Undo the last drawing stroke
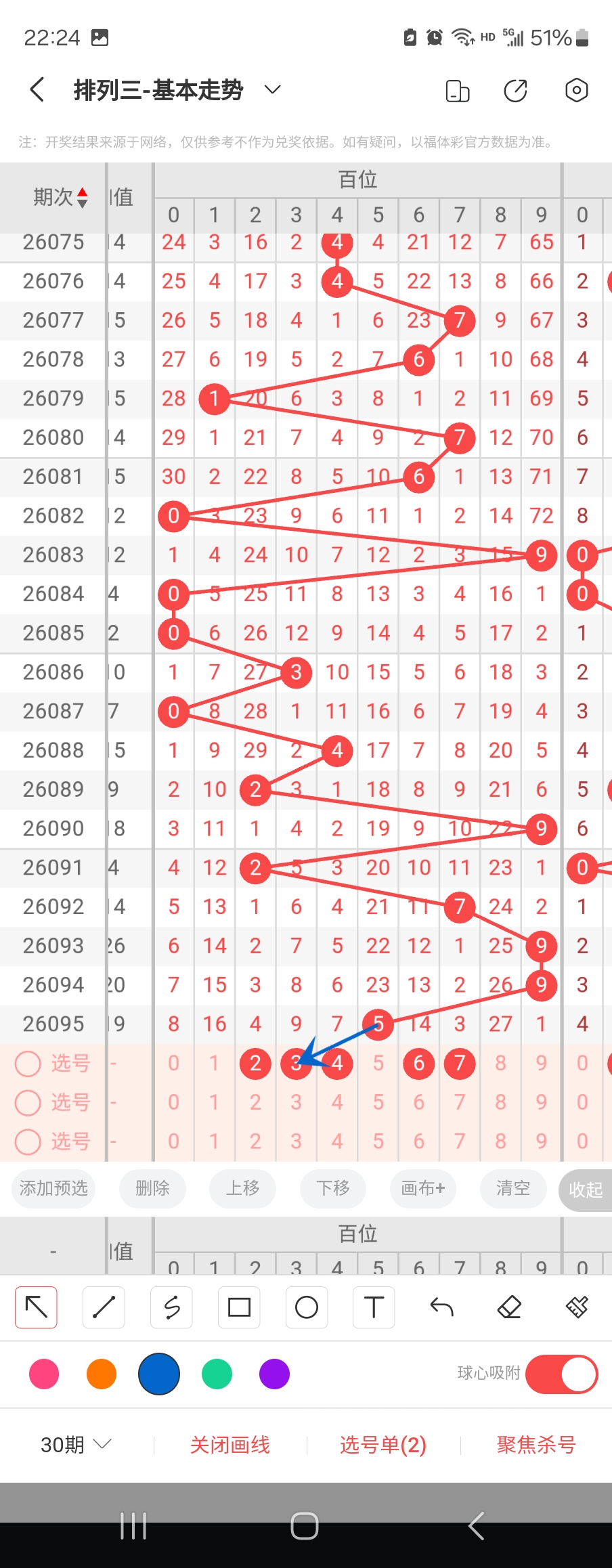Viewport: 612px width, 1568px height. point(441,1307)
